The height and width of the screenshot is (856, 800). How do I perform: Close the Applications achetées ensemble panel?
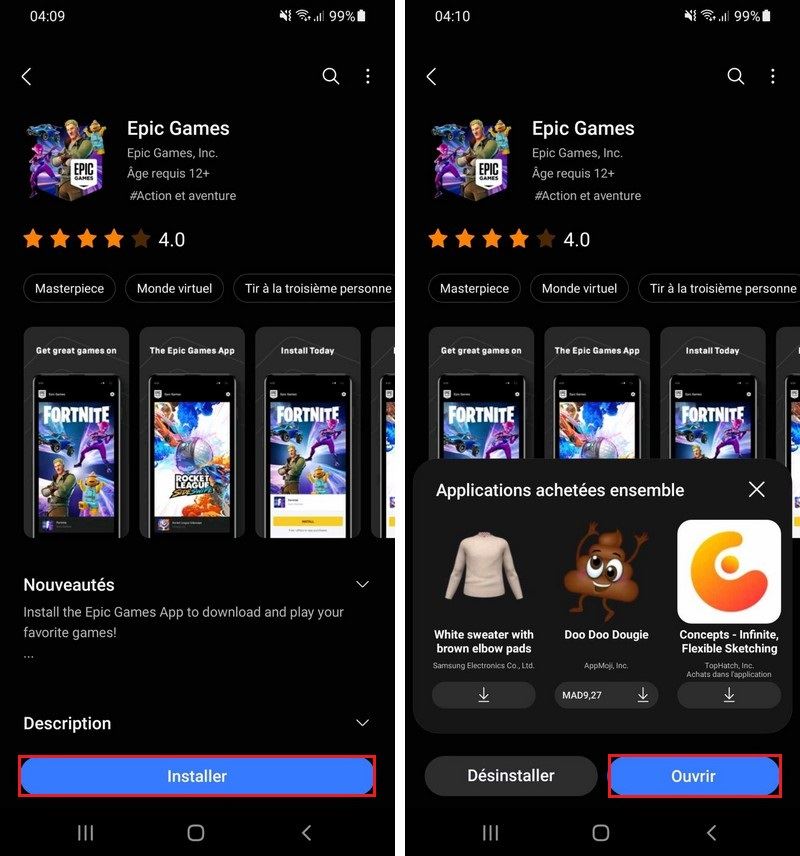(756, 489)
